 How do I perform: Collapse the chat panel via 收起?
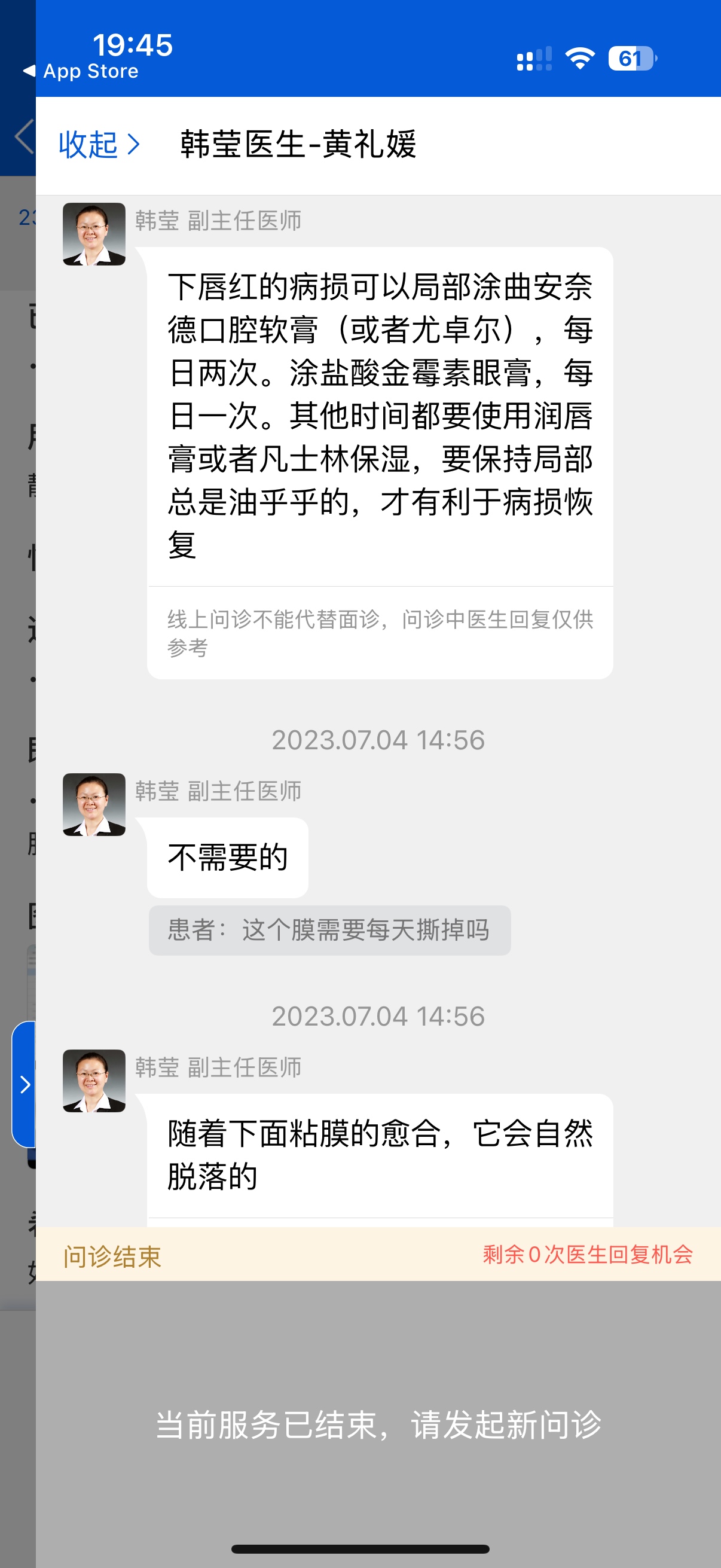tap(99, 145)
